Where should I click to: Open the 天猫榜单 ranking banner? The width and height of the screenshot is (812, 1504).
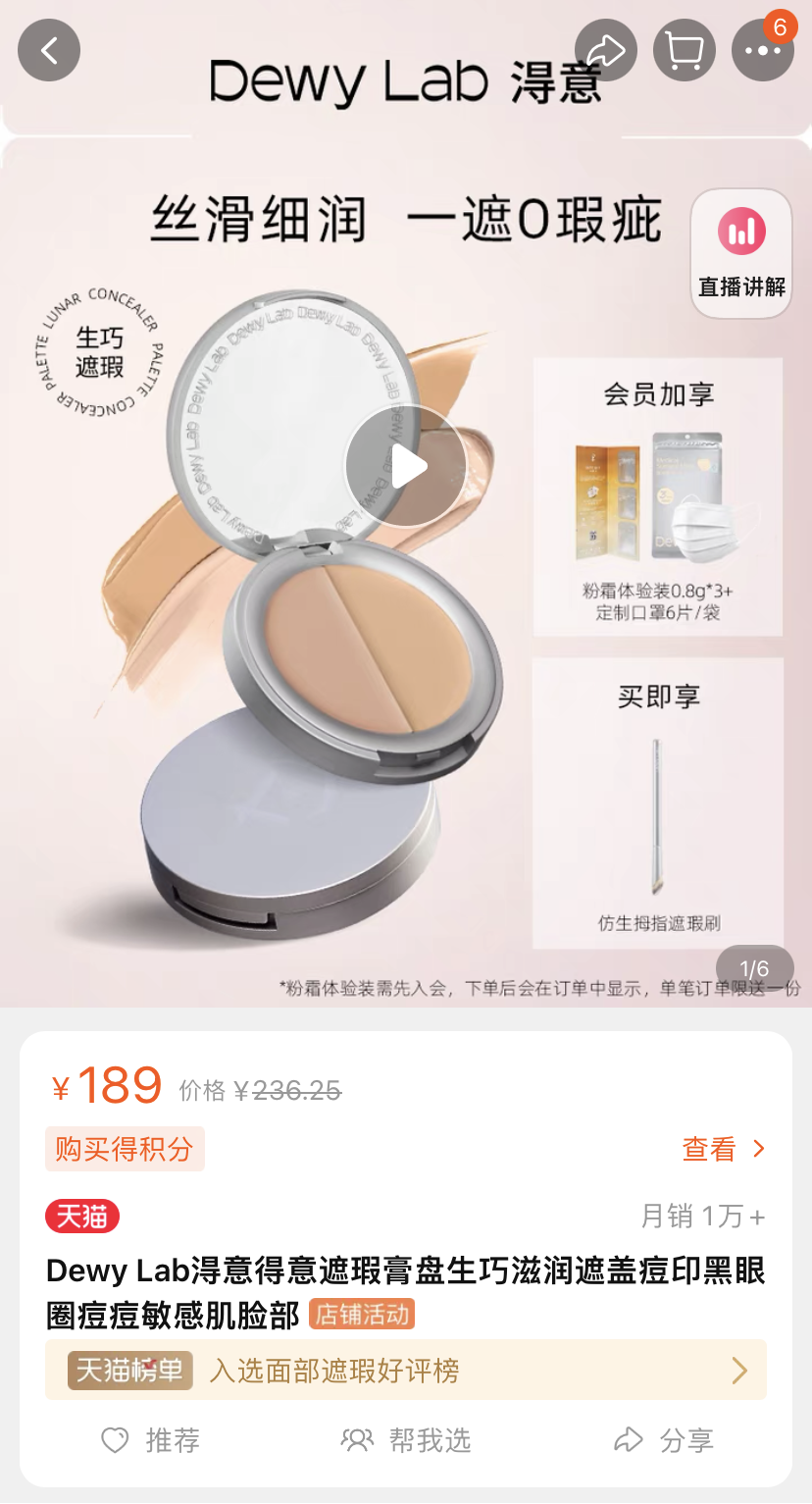coord(406,1371)
